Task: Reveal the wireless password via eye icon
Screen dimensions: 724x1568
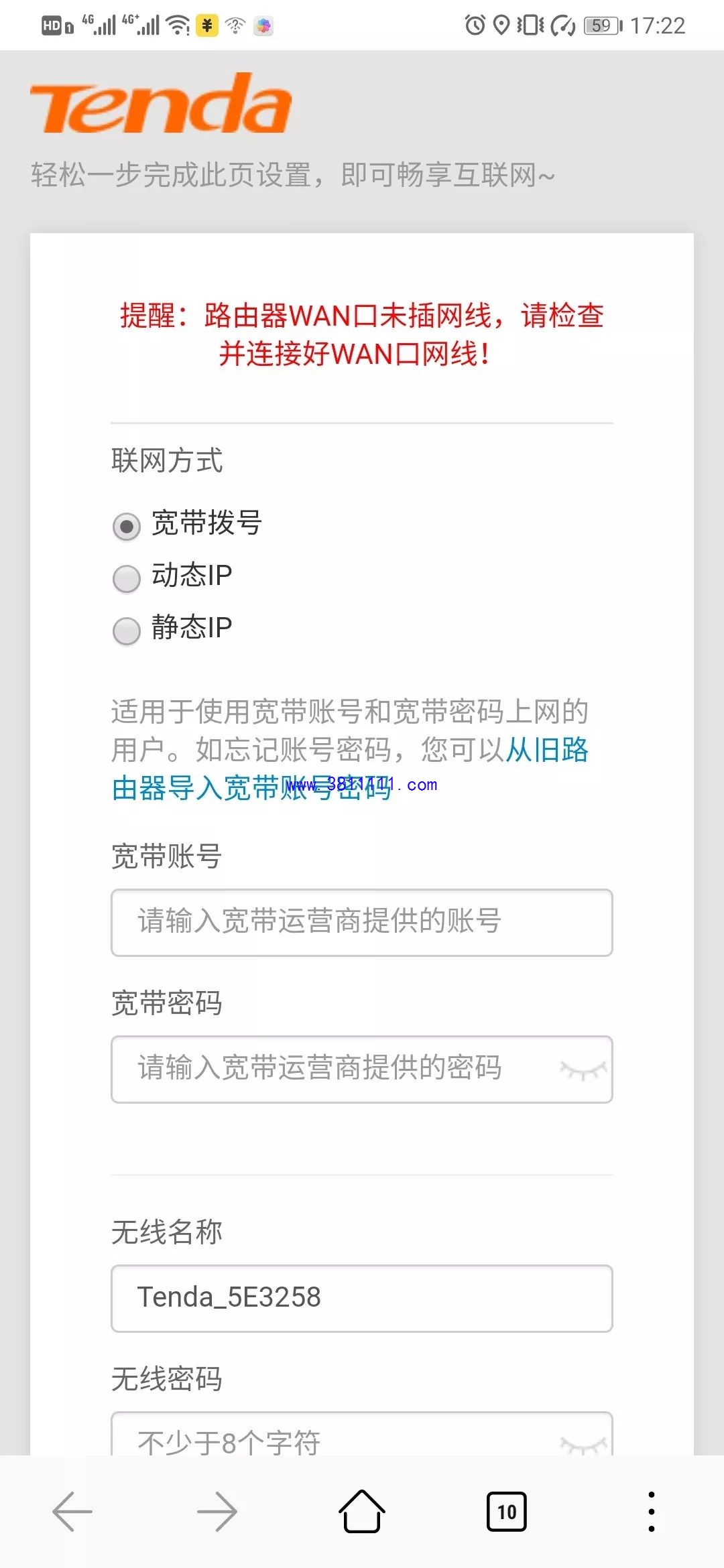Action: 583,1444
